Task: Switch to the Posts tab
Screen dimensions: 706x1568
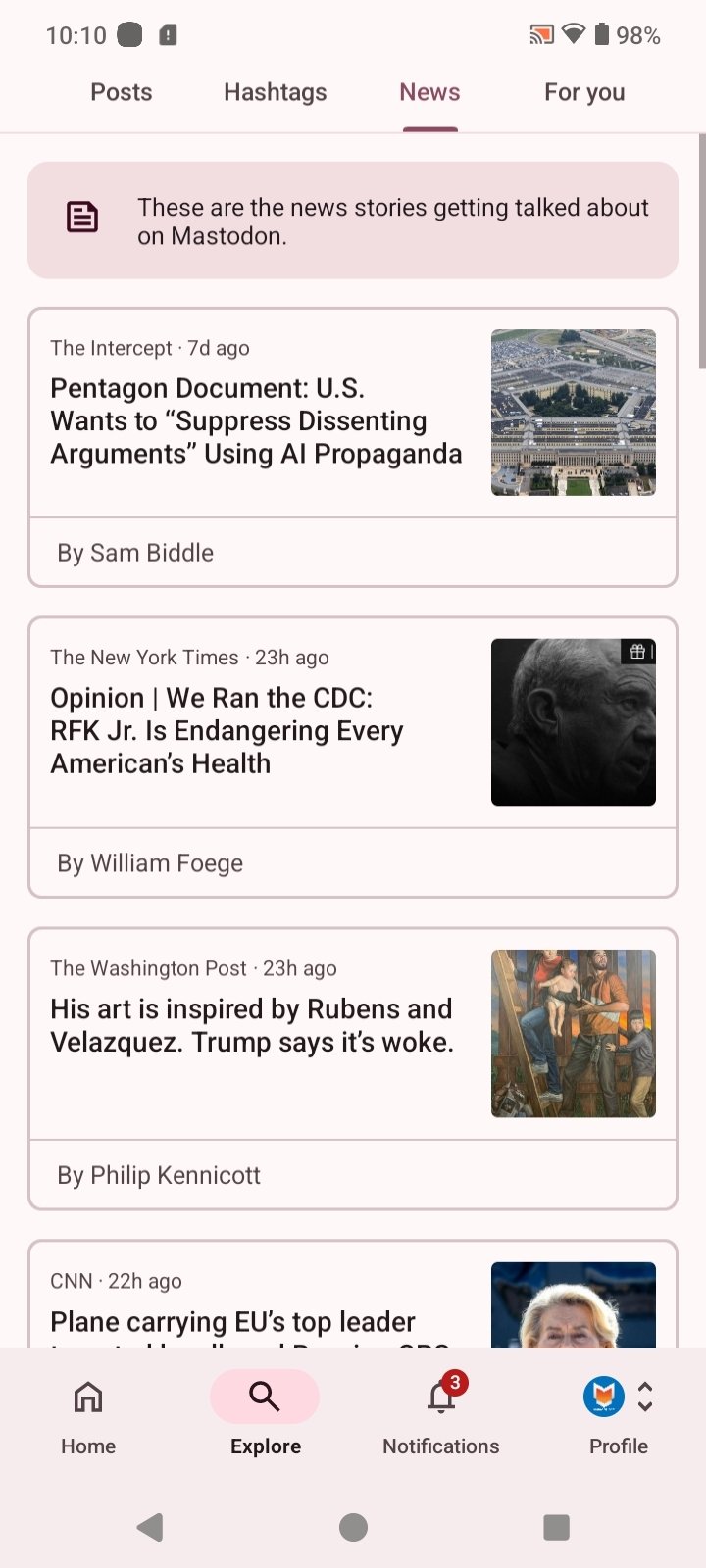Action: click(x=122, y=92)
